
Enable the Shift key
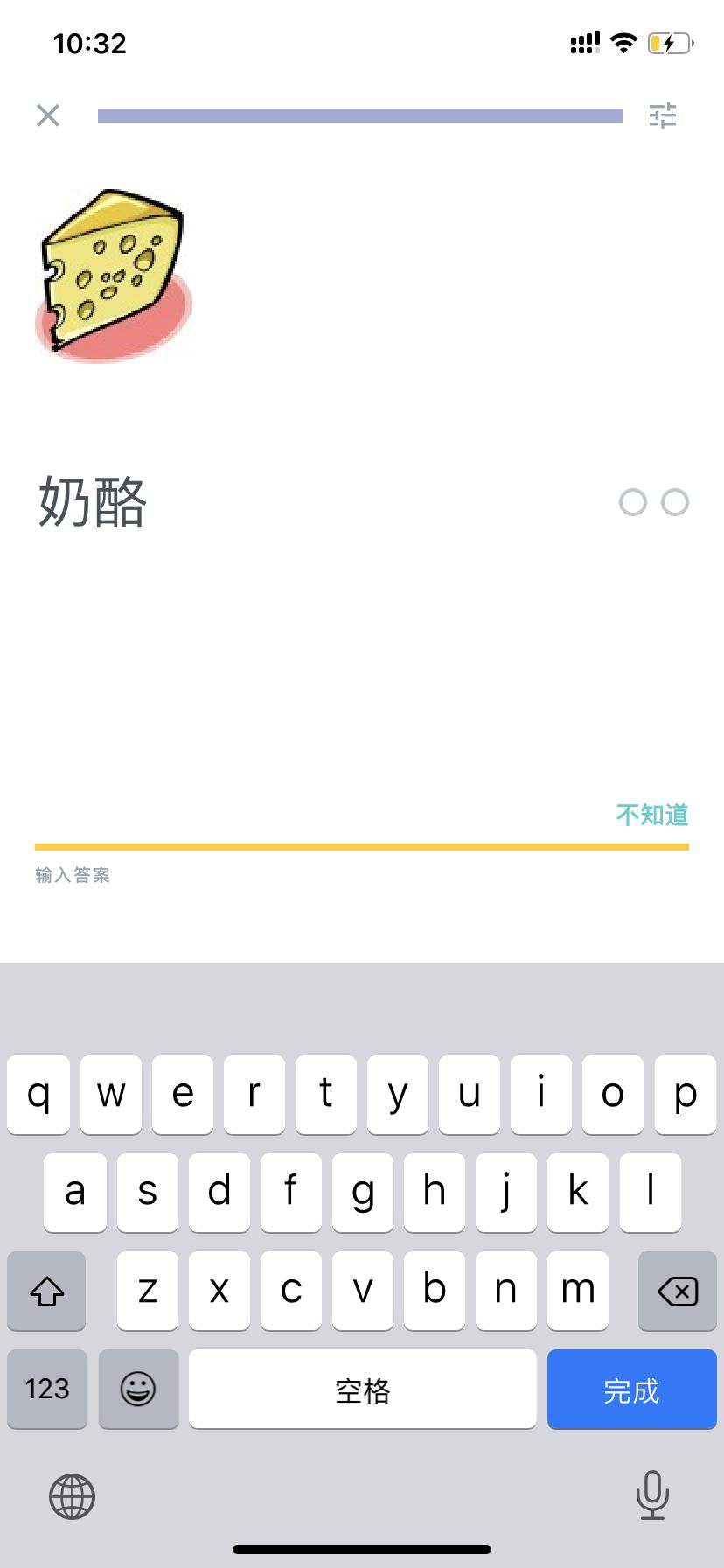point(46,1291)
